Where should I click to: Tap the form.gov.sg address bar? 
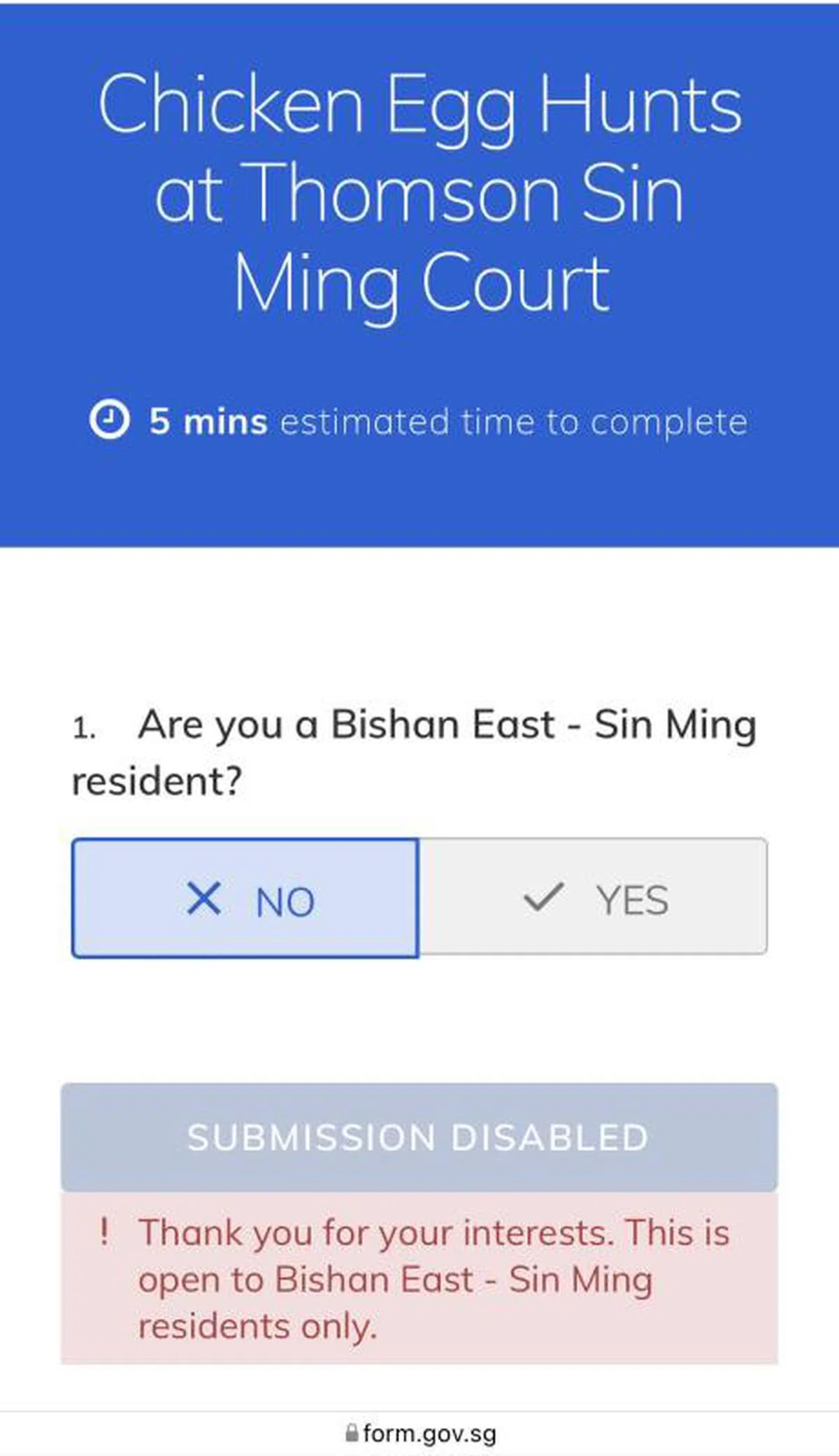point(422,1434)
